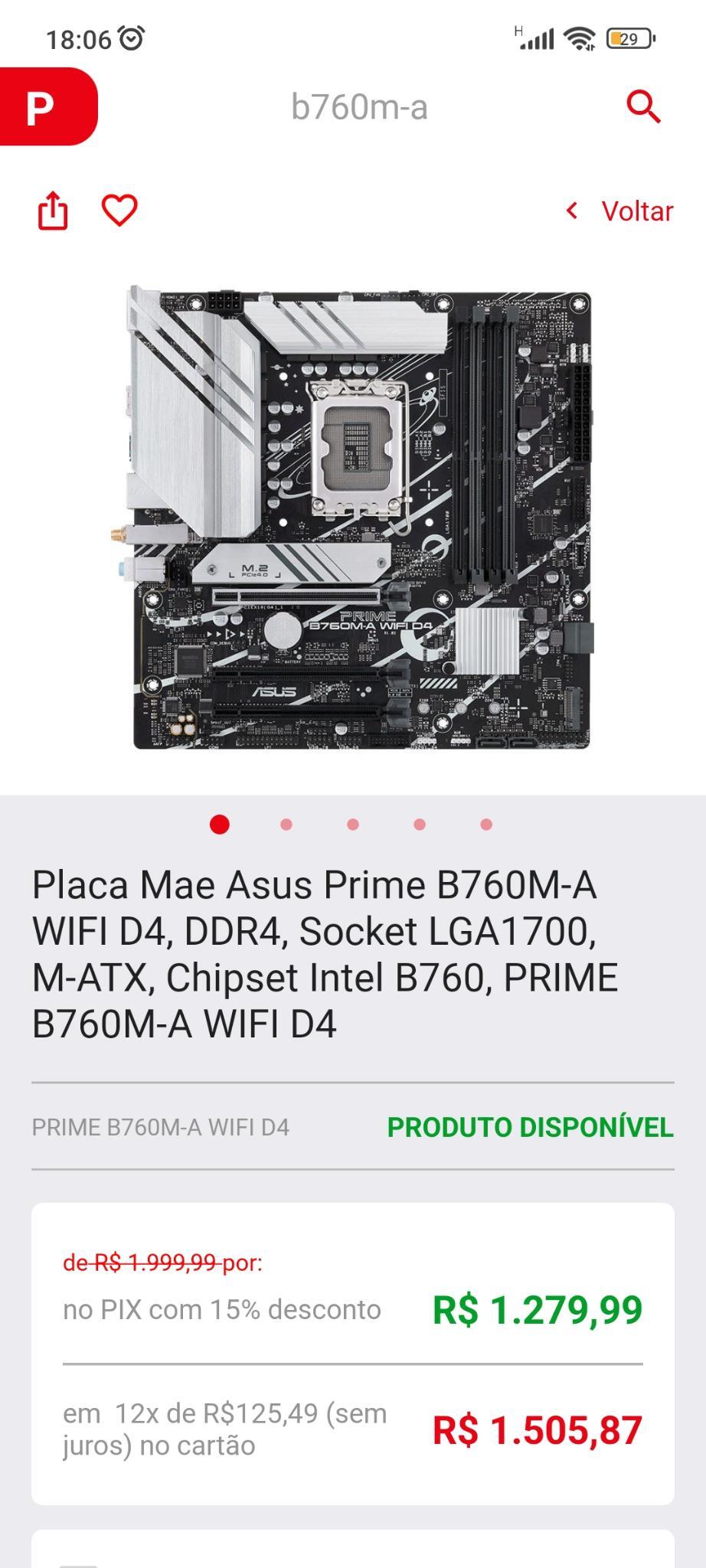Go back with Voltar
This screenshot has height=1568, width=706.
[x=619, y=211]
